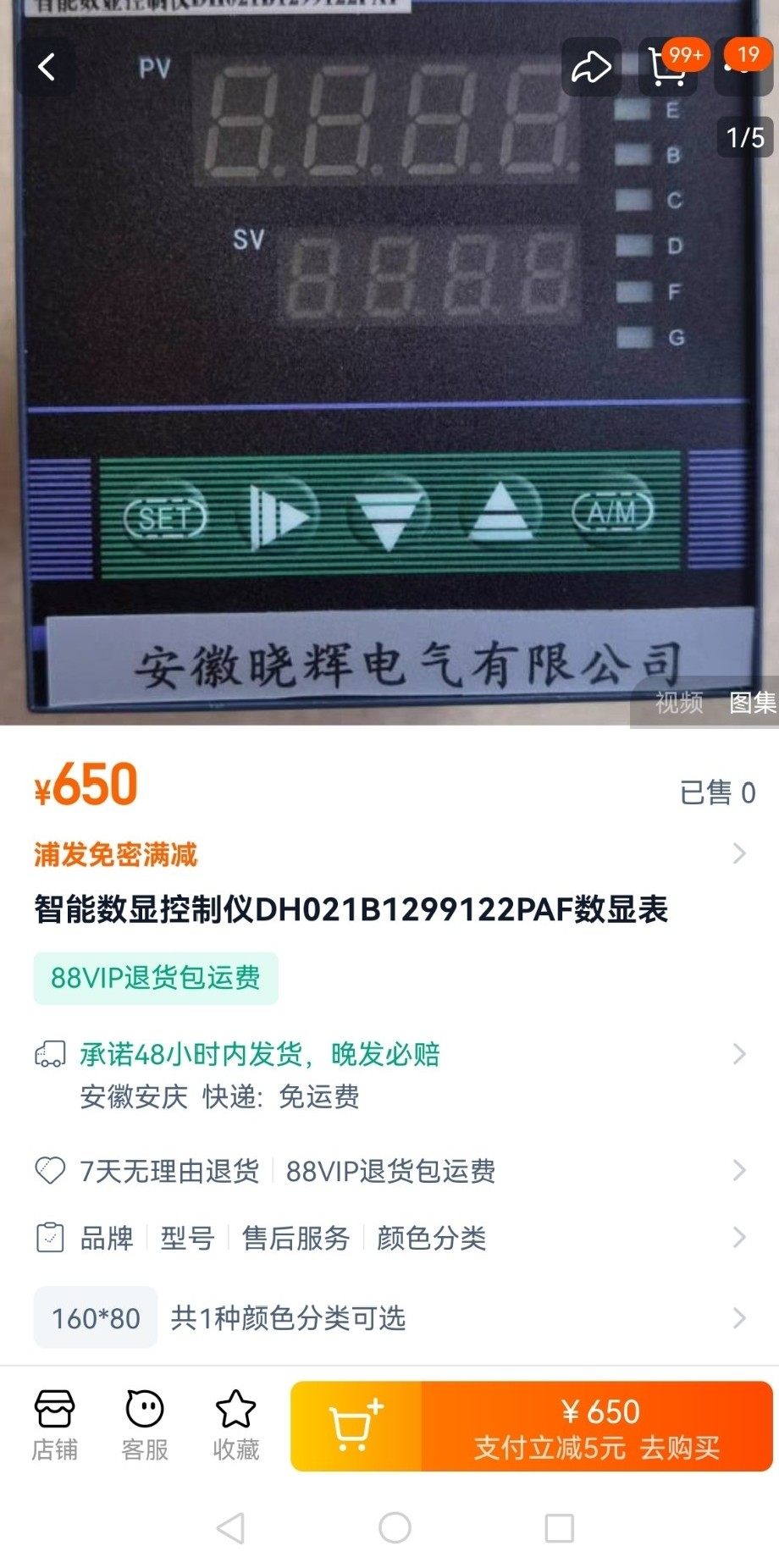Image resolution: width=779 pixels, height=1568 pixels.
Task: Share this product listing
Action: click(590, 67)
